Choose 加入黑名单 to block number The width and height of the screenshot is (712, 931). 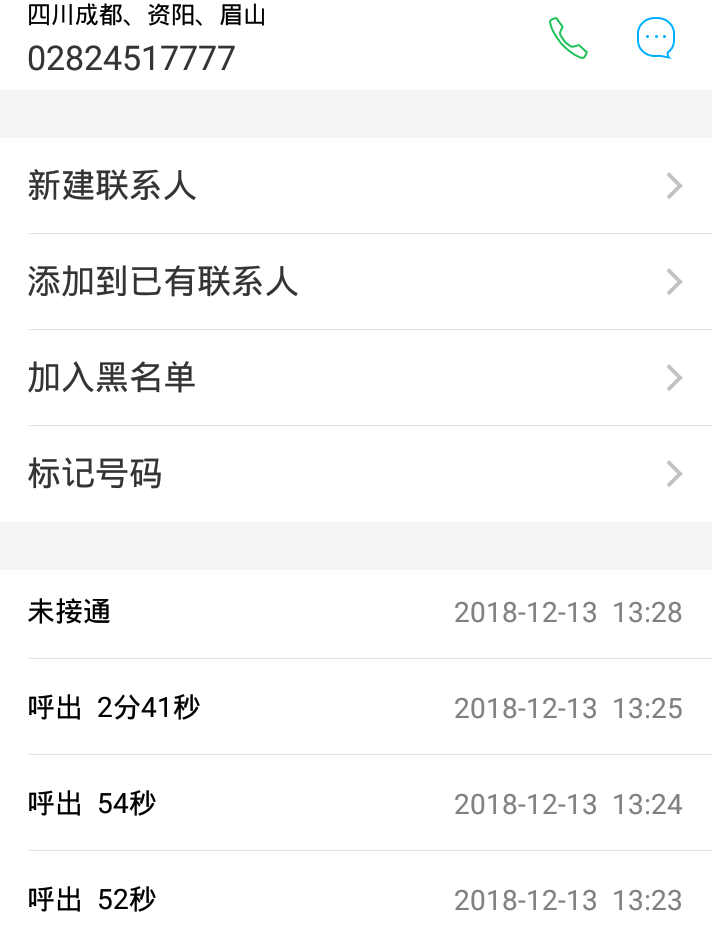[356, 378]
